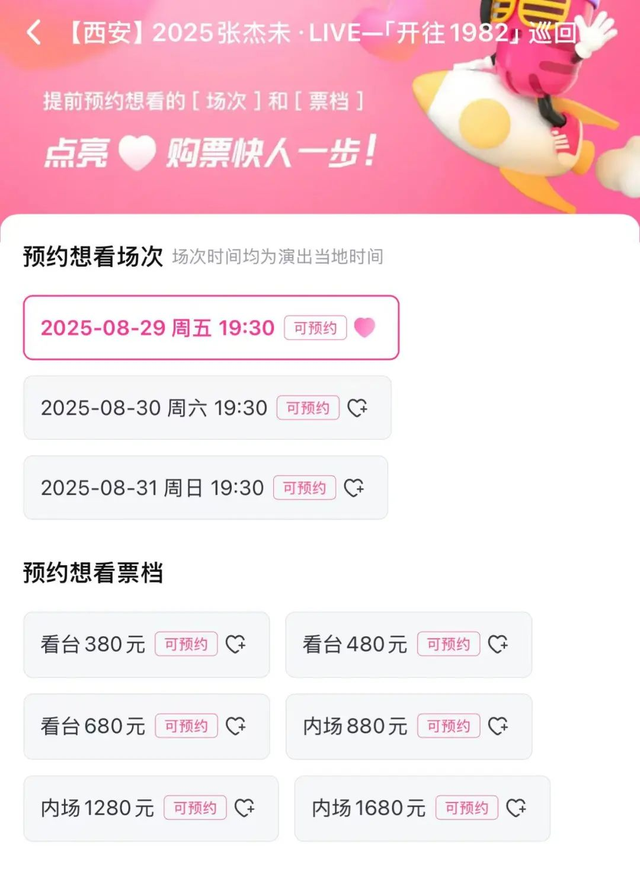Select the 看台480元 ticket tier
Viewport: 640px width, 877px height.
point(408,645)
